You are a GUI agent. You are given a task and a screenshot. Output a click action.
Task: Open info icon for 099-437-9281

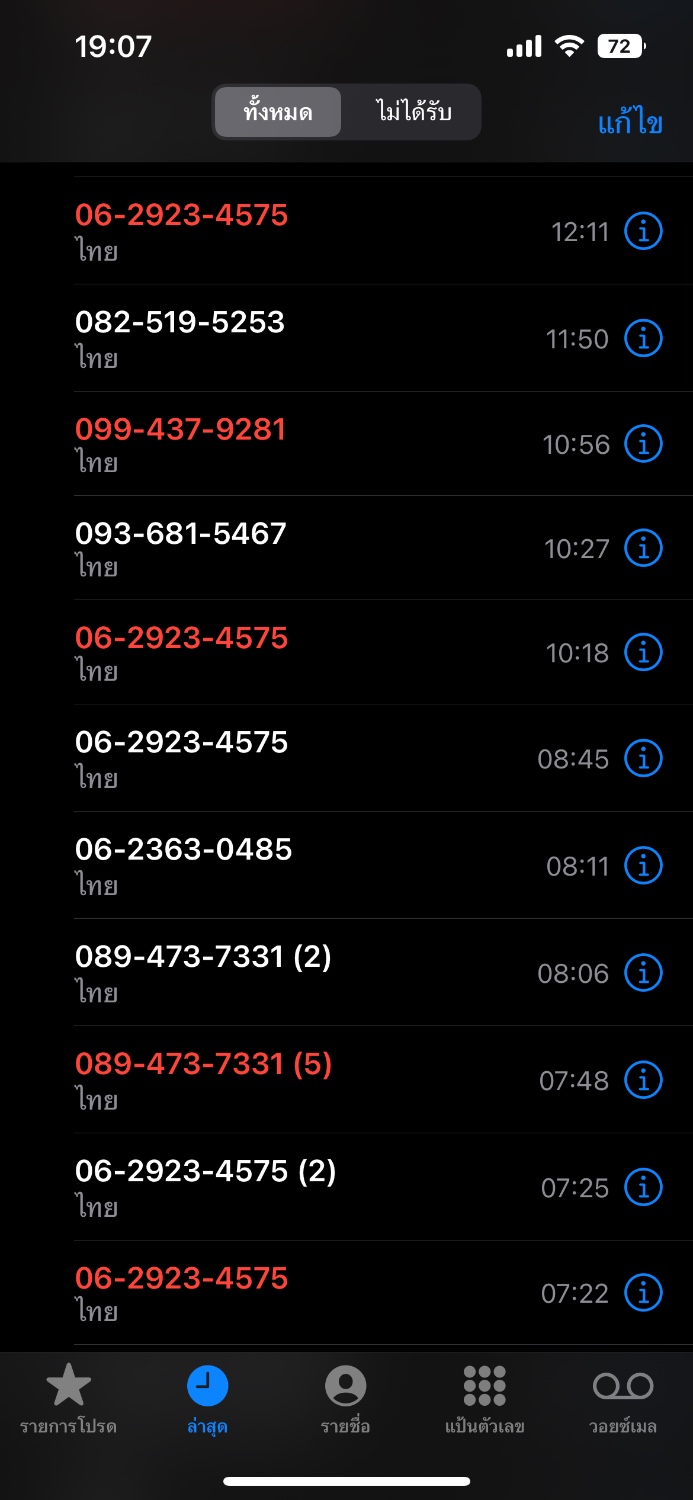click(643, 442)
